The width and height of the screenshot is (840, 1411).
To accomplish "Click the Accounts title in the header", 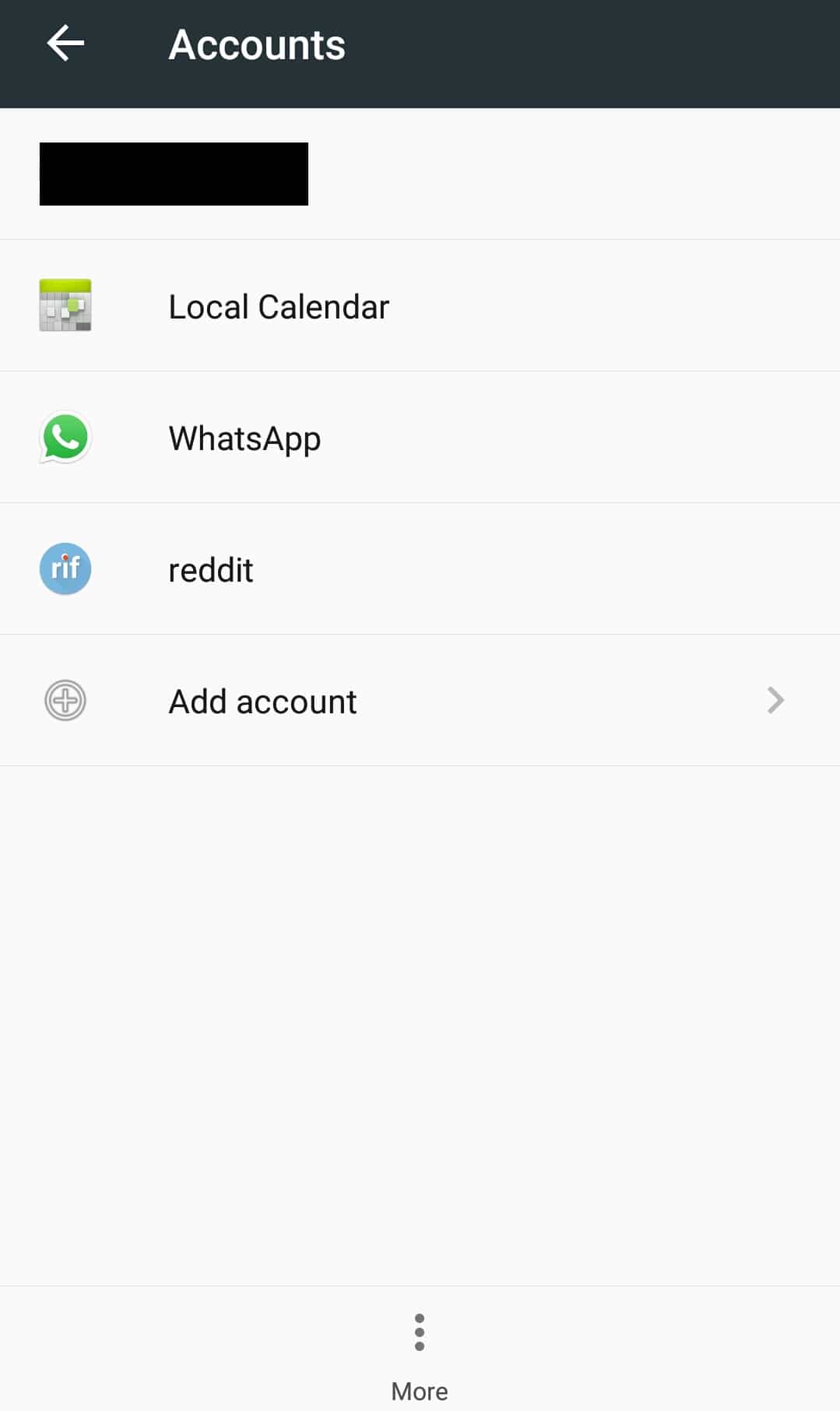I will pyautogui.click(x=256, y=44).
